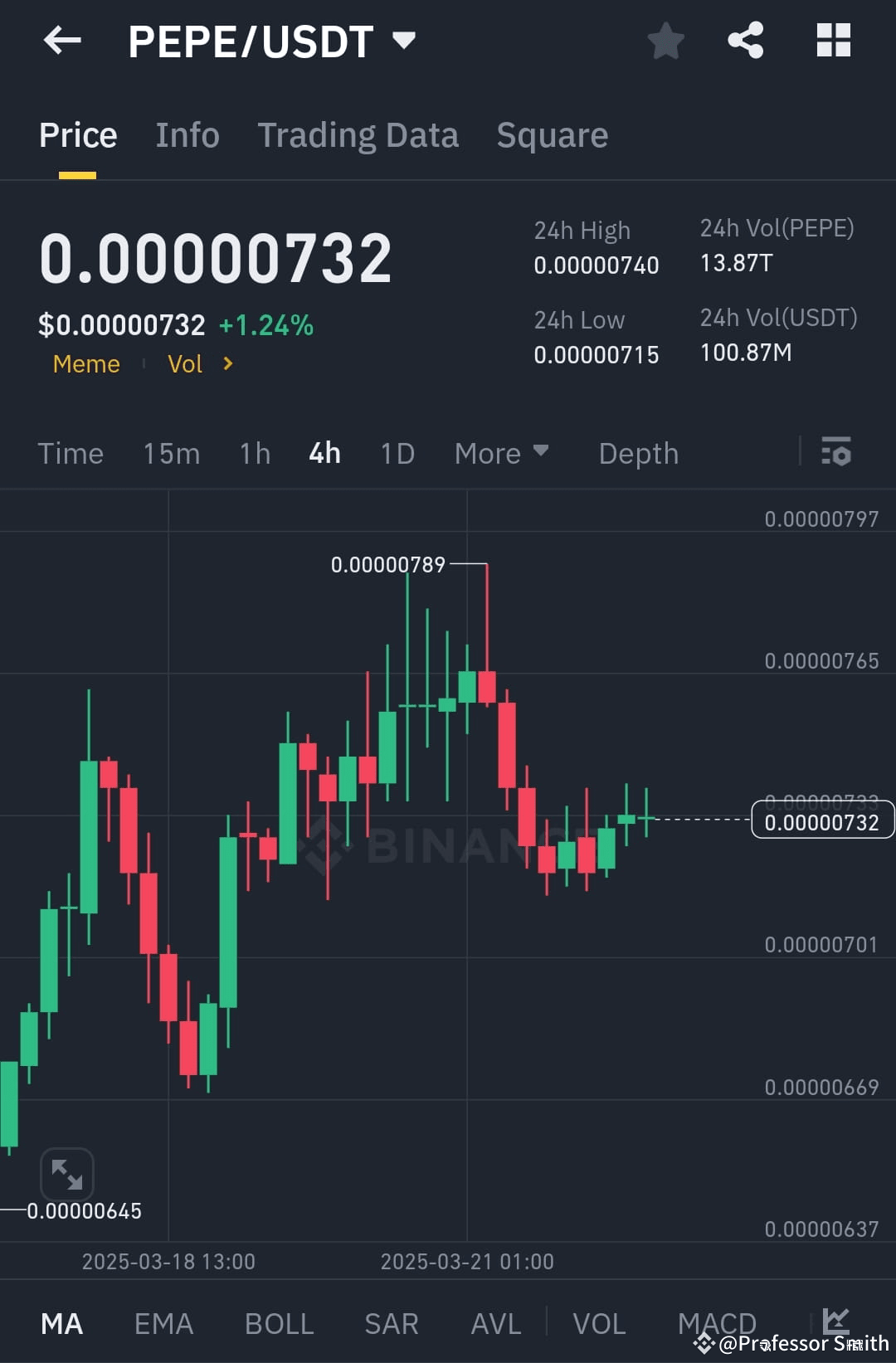Select the MACD indicator

click(x=716, y=1323)
